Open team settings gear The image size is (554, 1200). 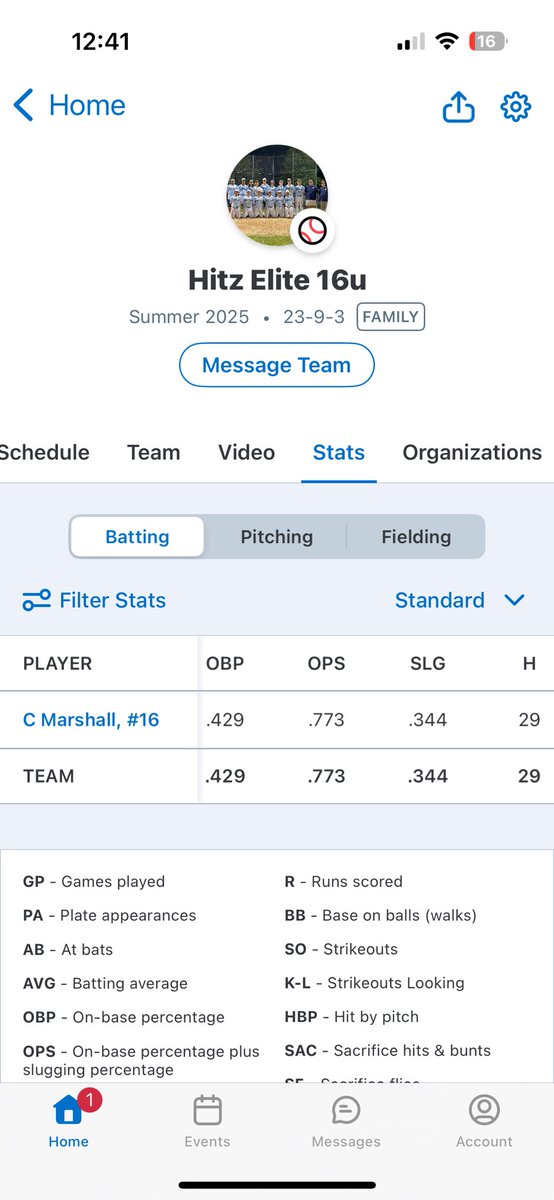[x=515, y=106]
